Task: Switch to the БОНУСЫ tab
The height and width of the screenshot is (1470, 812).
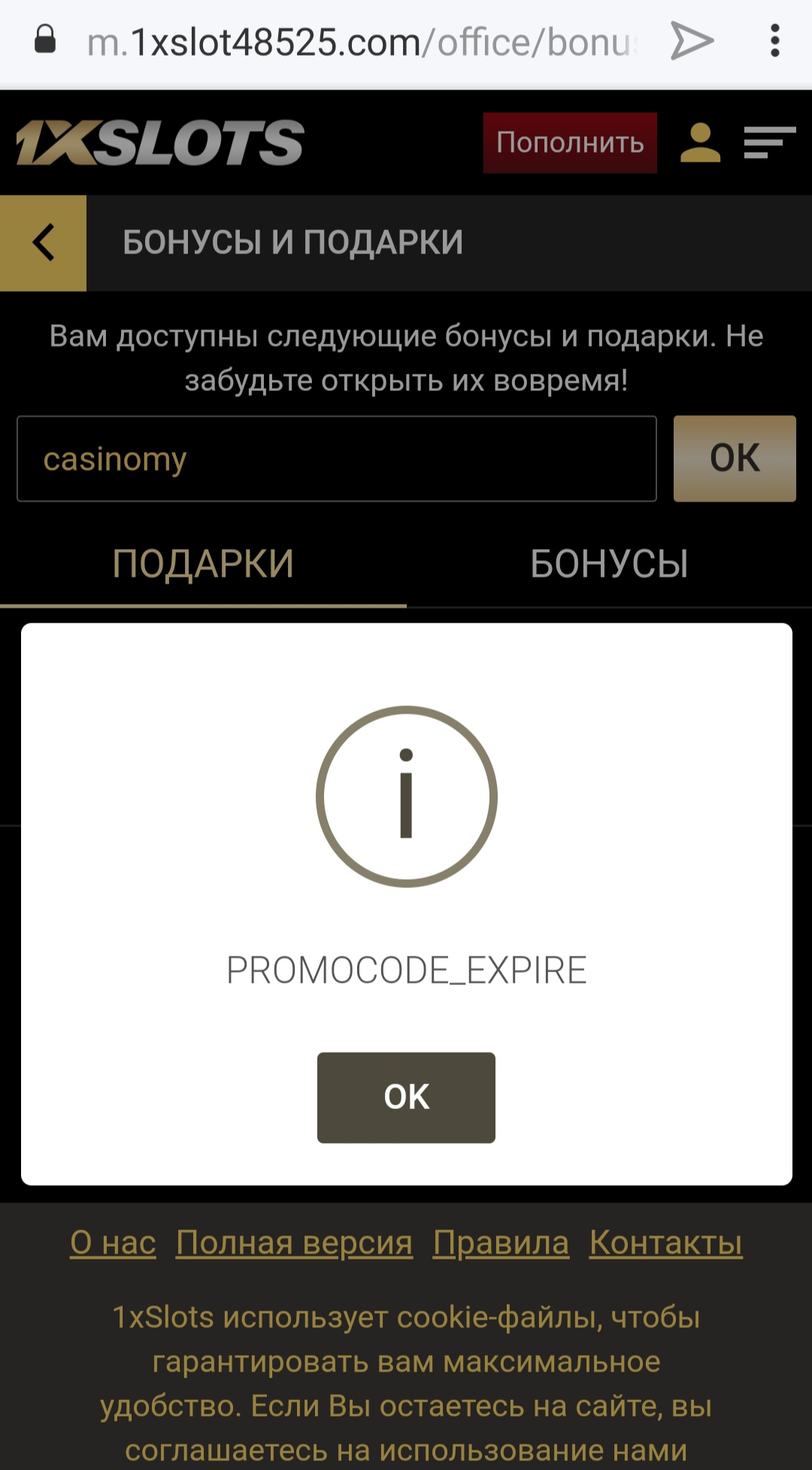Action: pyautogui.click(x=609, y=564)
